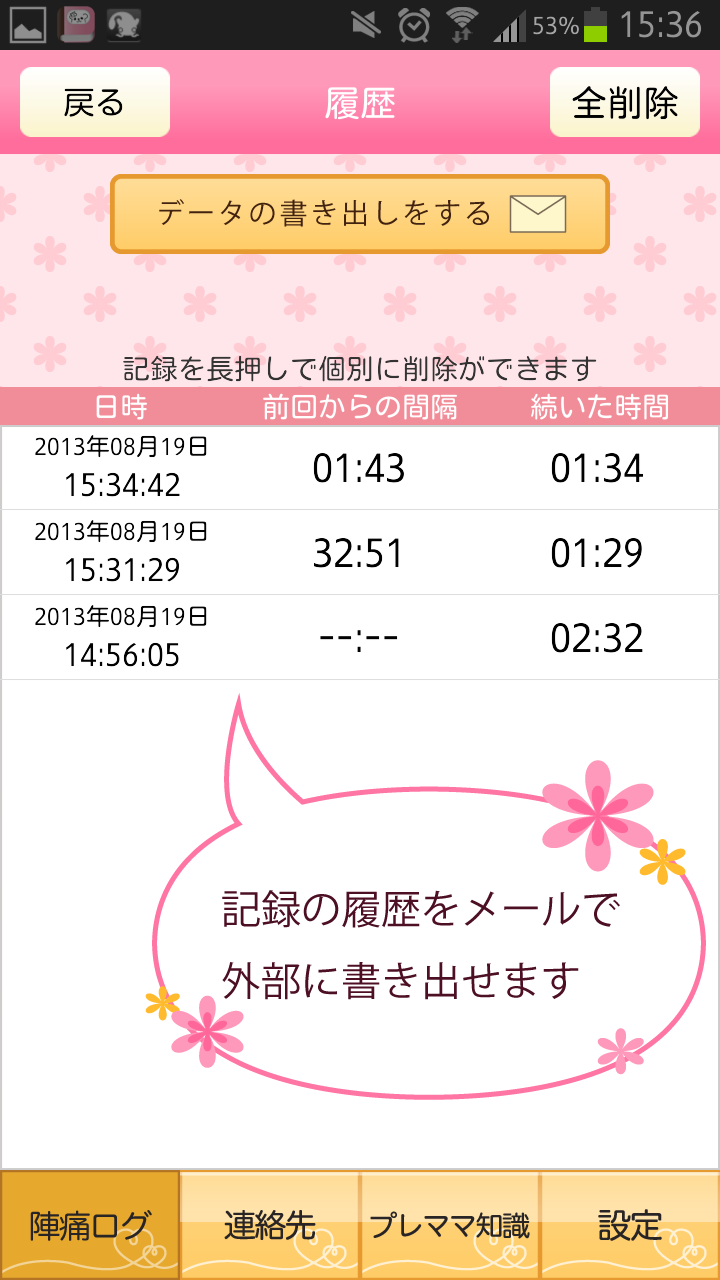Tap the 戻る back button
The height and width of the screenshot is (1280, 720).
(x=95, y=102)
